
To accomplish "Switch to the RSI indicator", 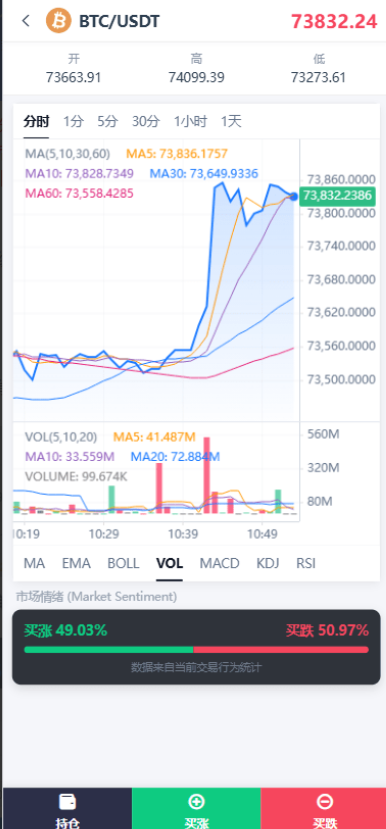I will (x=306, y=563).
